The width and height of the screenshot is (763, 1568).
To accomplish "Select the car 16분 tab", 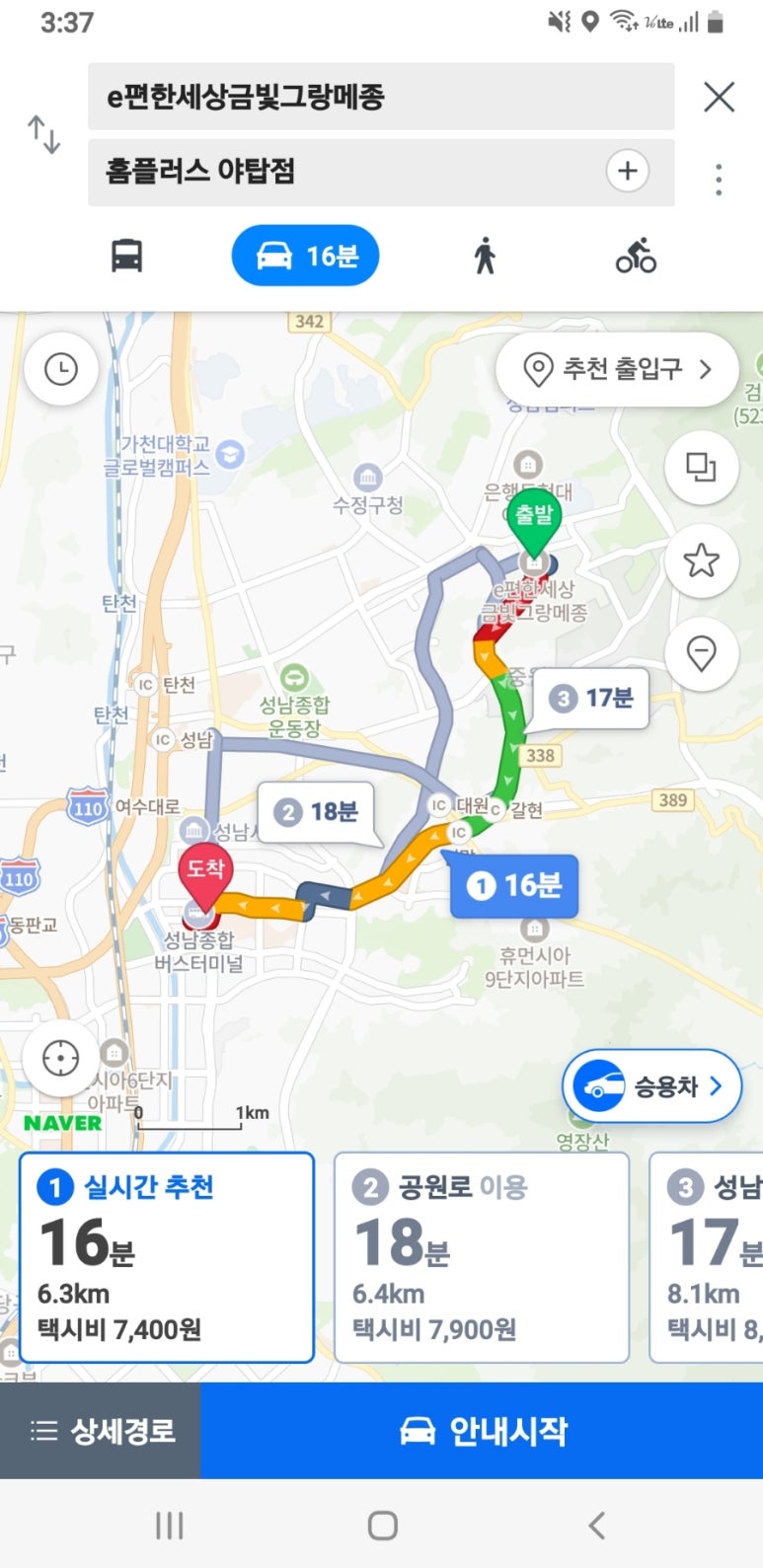I will point(305,257).
